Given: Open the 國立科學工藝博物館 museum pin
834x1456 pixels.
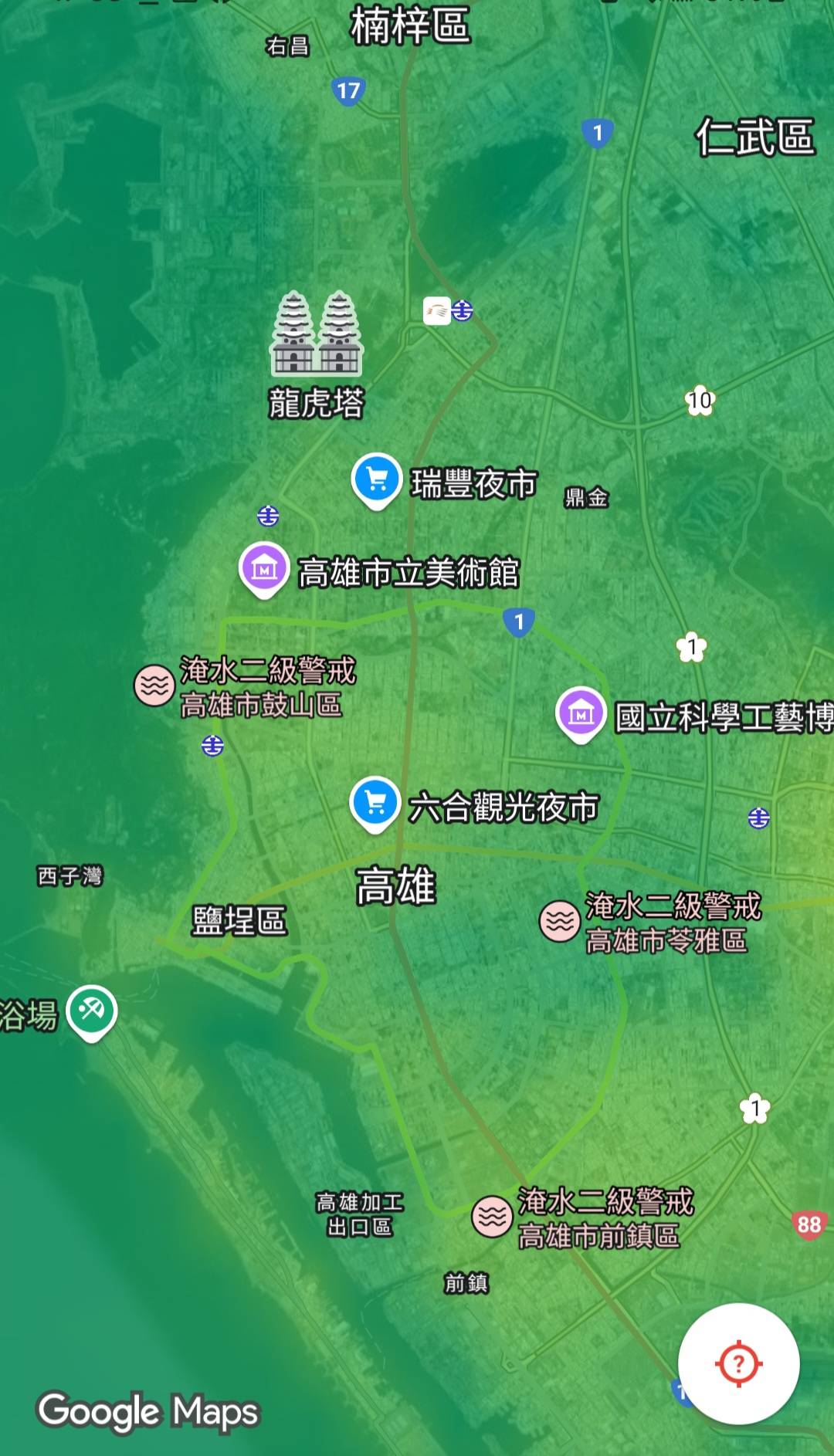Looking at the screenshot, I should point(581,715).
